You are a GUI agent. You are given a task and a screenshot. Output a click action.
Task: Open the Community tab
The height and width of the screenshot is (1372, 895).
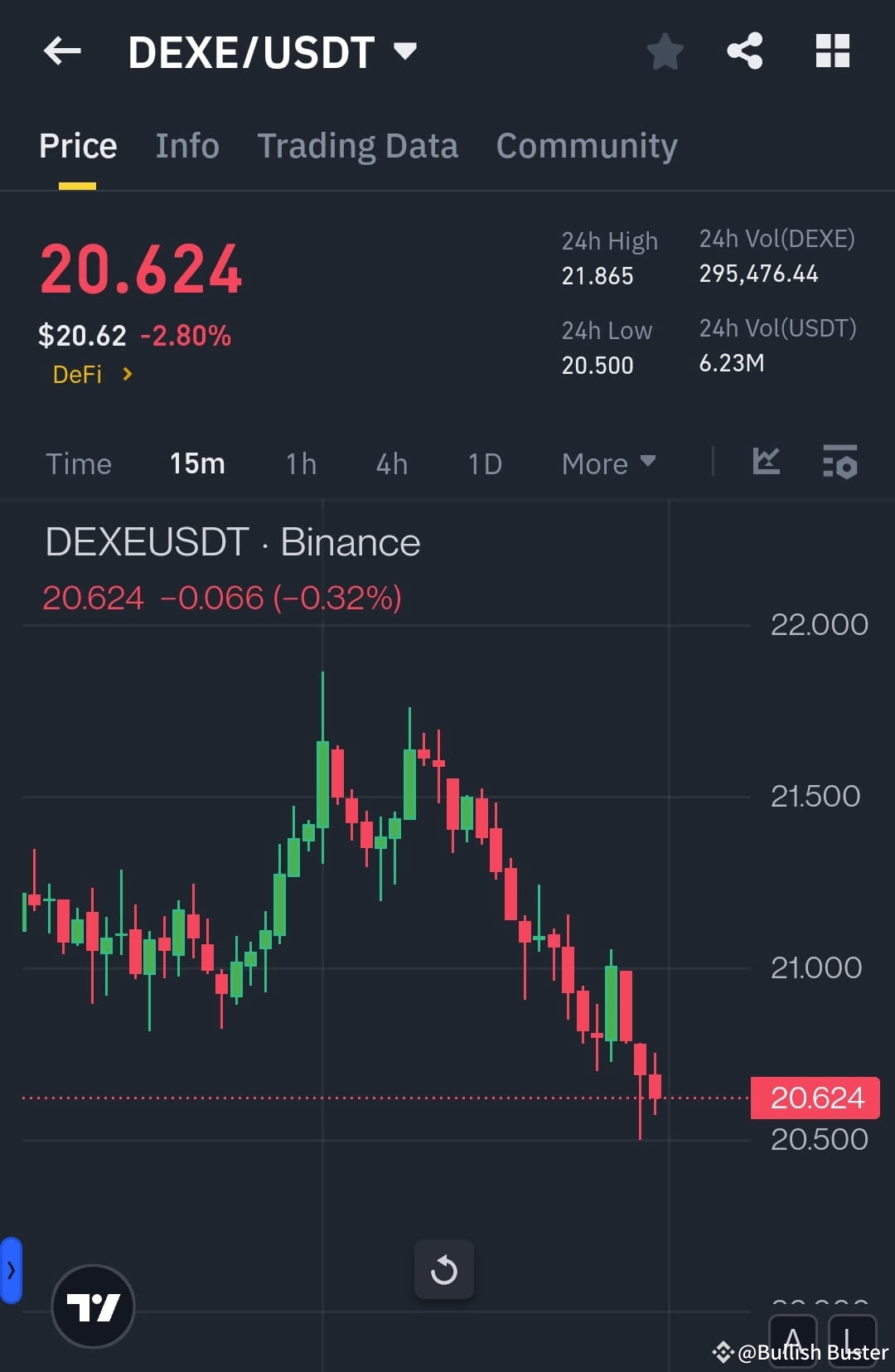[586, 145]
